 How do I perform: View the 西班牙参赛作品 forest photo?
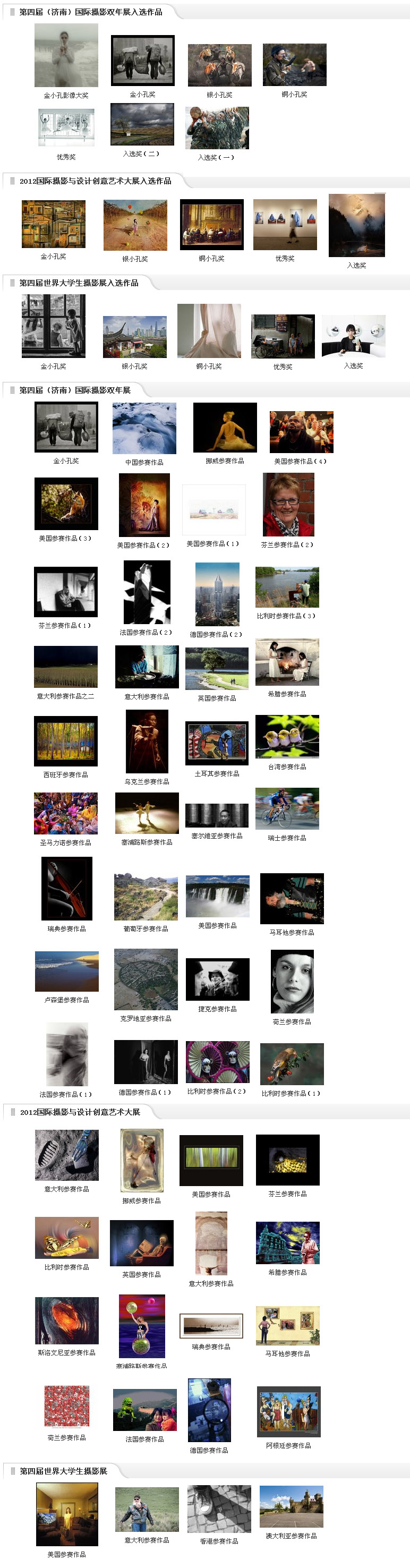(66, 741)
